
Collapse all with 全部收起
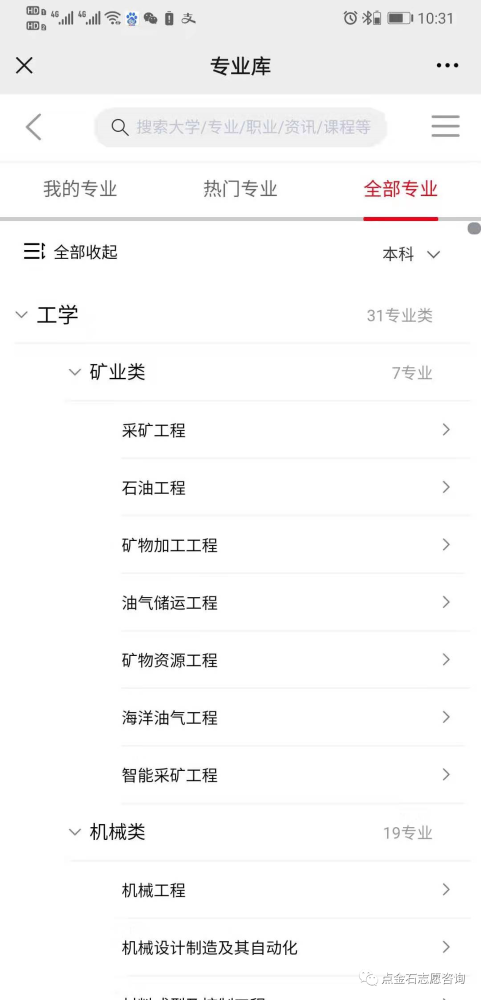(x=70, y=252)
